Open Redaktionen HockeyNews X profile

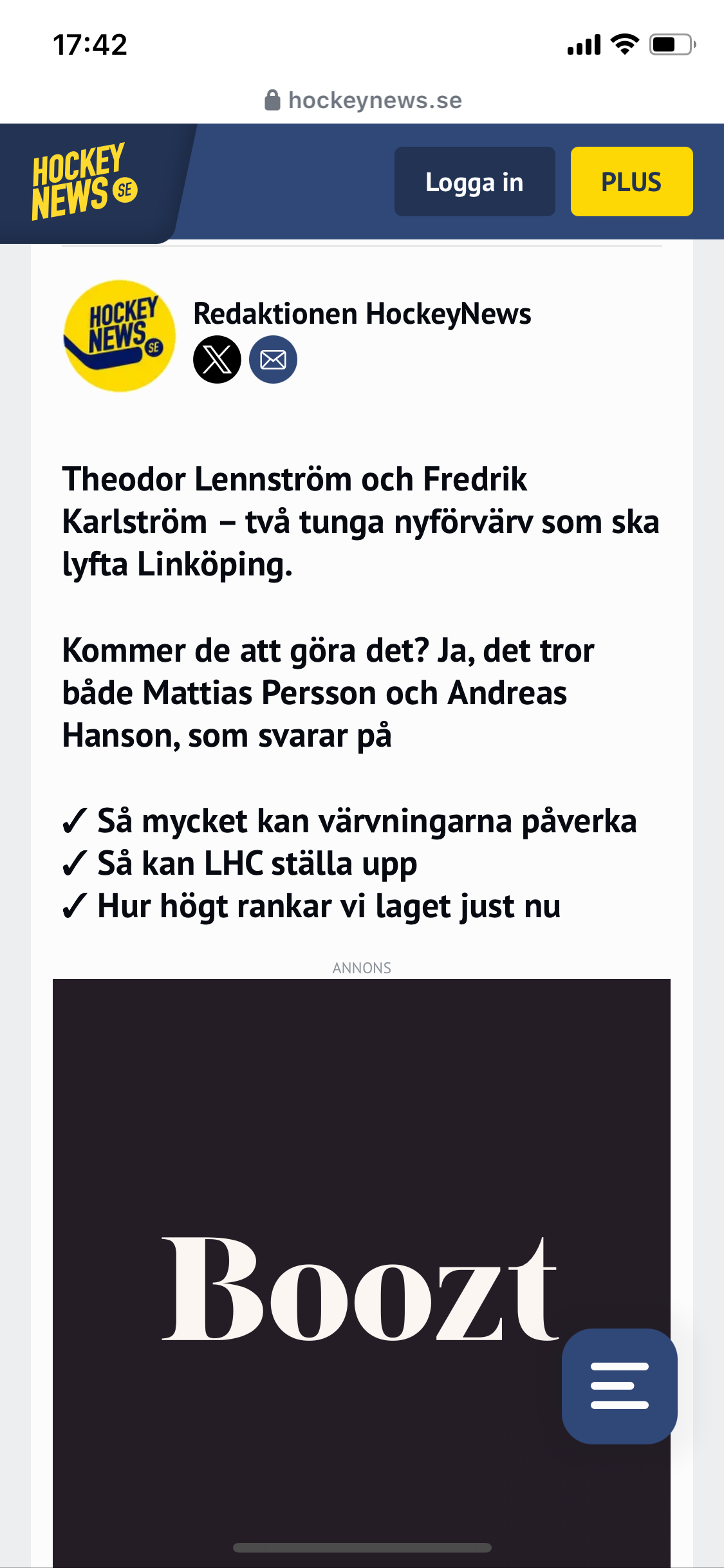[x=217, y=359]
